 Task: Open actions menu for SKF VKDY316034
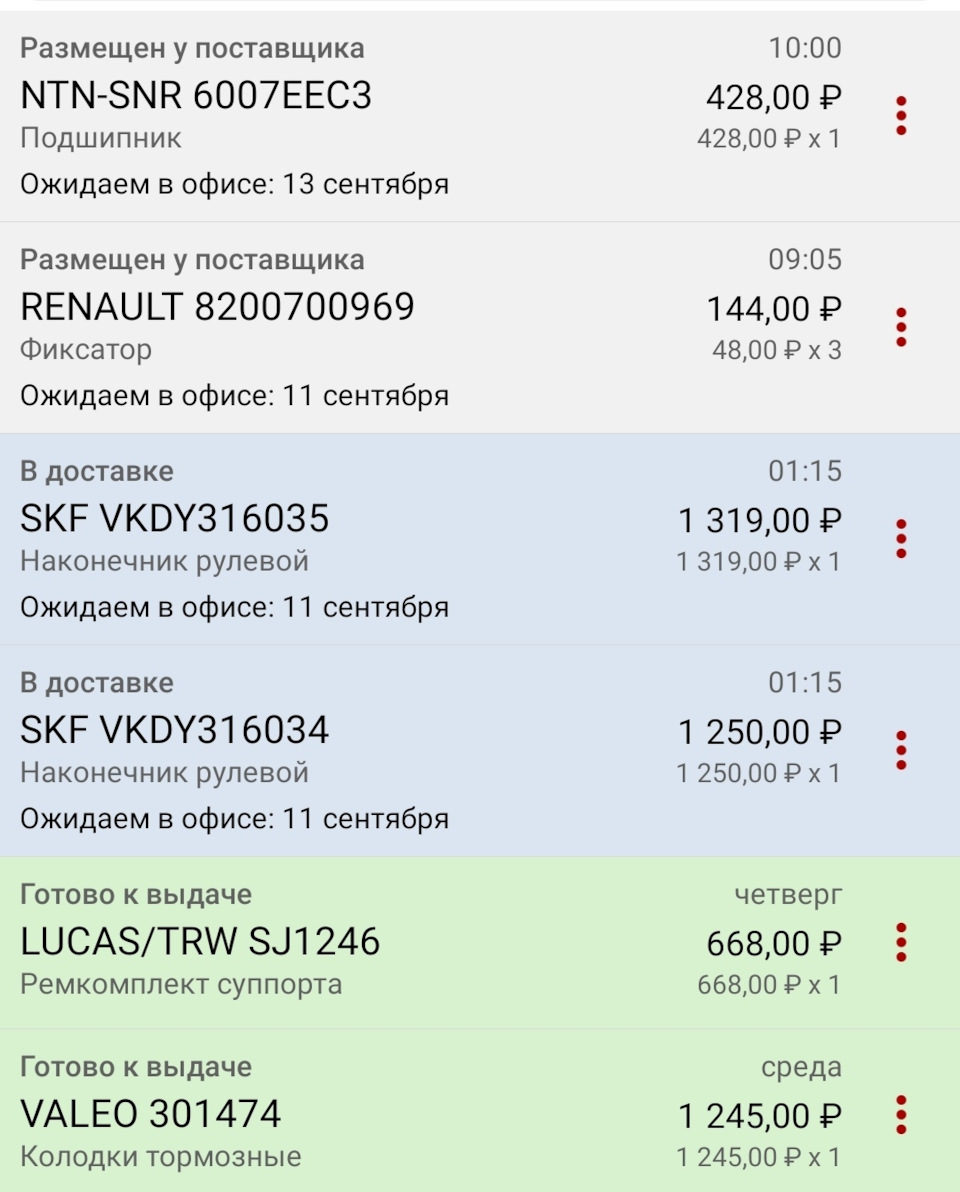[901, 747]
